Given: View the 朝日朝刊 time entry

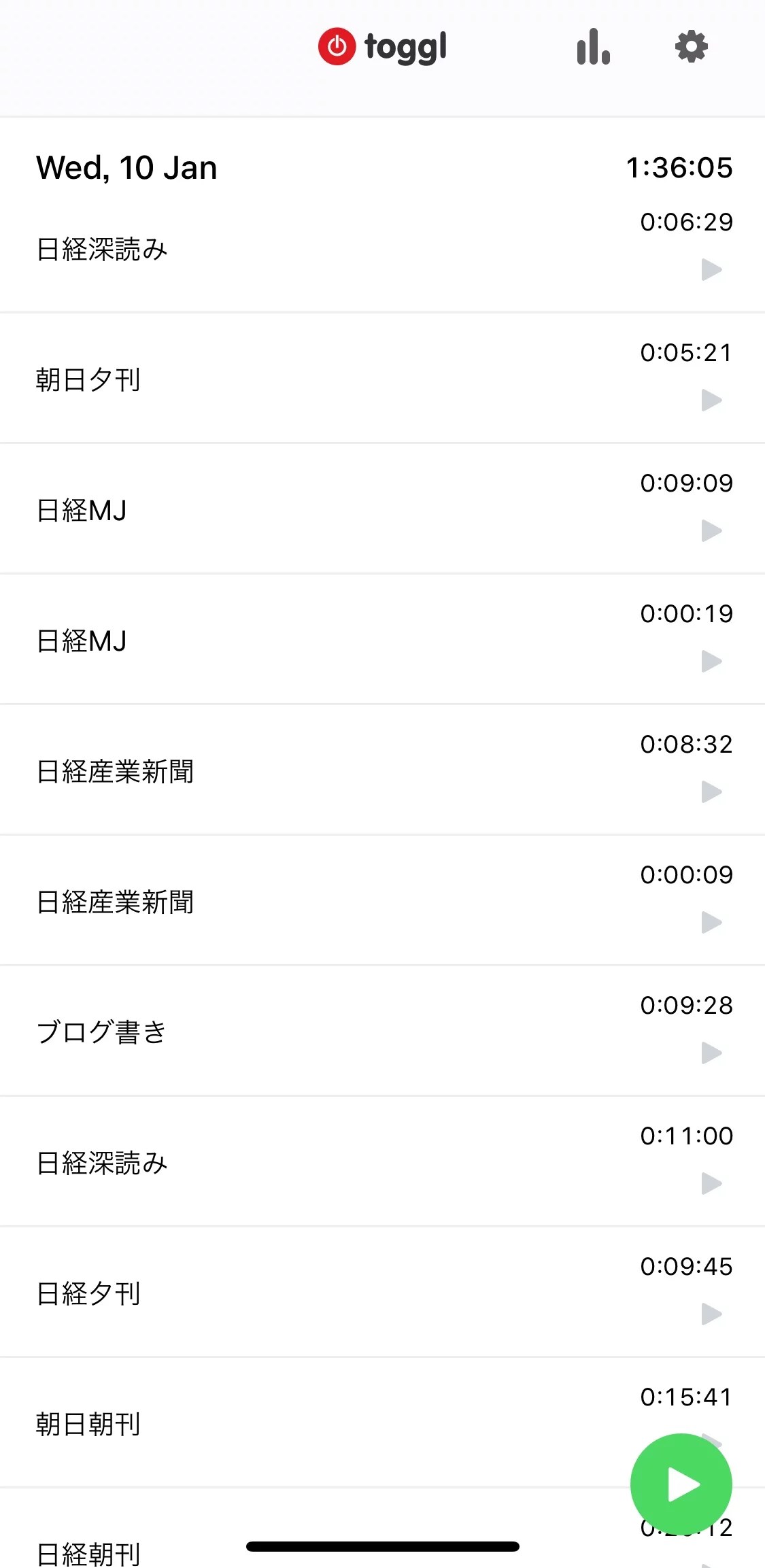Looking at the screenshot, I should pyautogui.click(x=88, y=1424).
